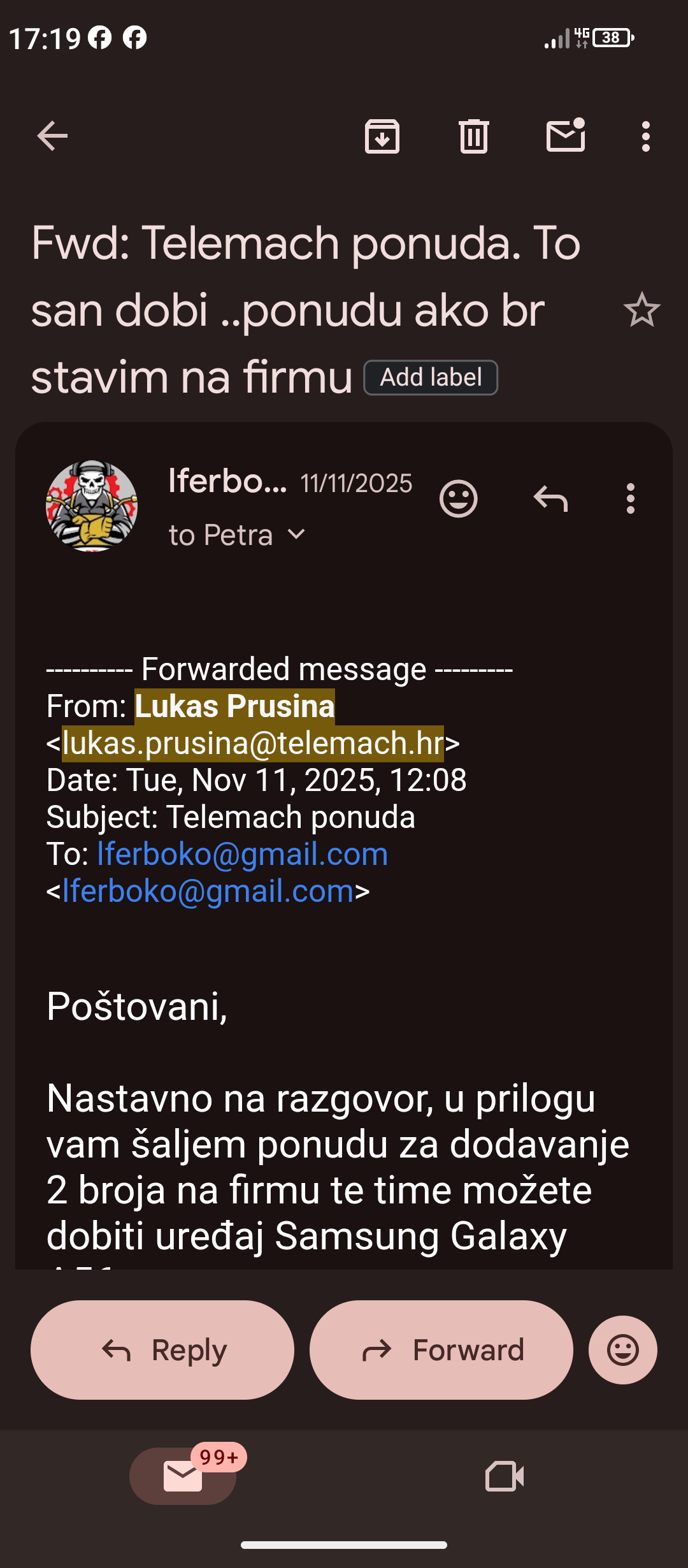
Task: Add emoji reaction in message header
Action: (x=458, y=498)
